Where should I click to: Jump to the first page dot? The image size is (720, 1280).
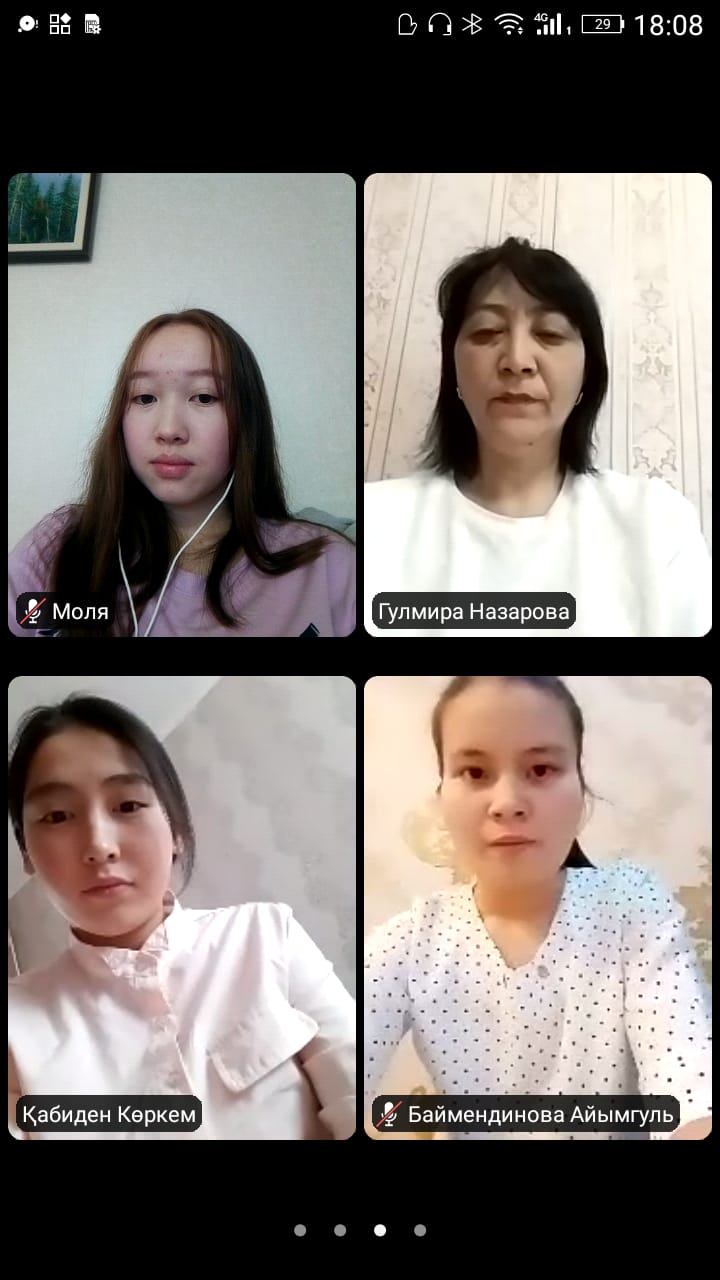[300, 1230]
